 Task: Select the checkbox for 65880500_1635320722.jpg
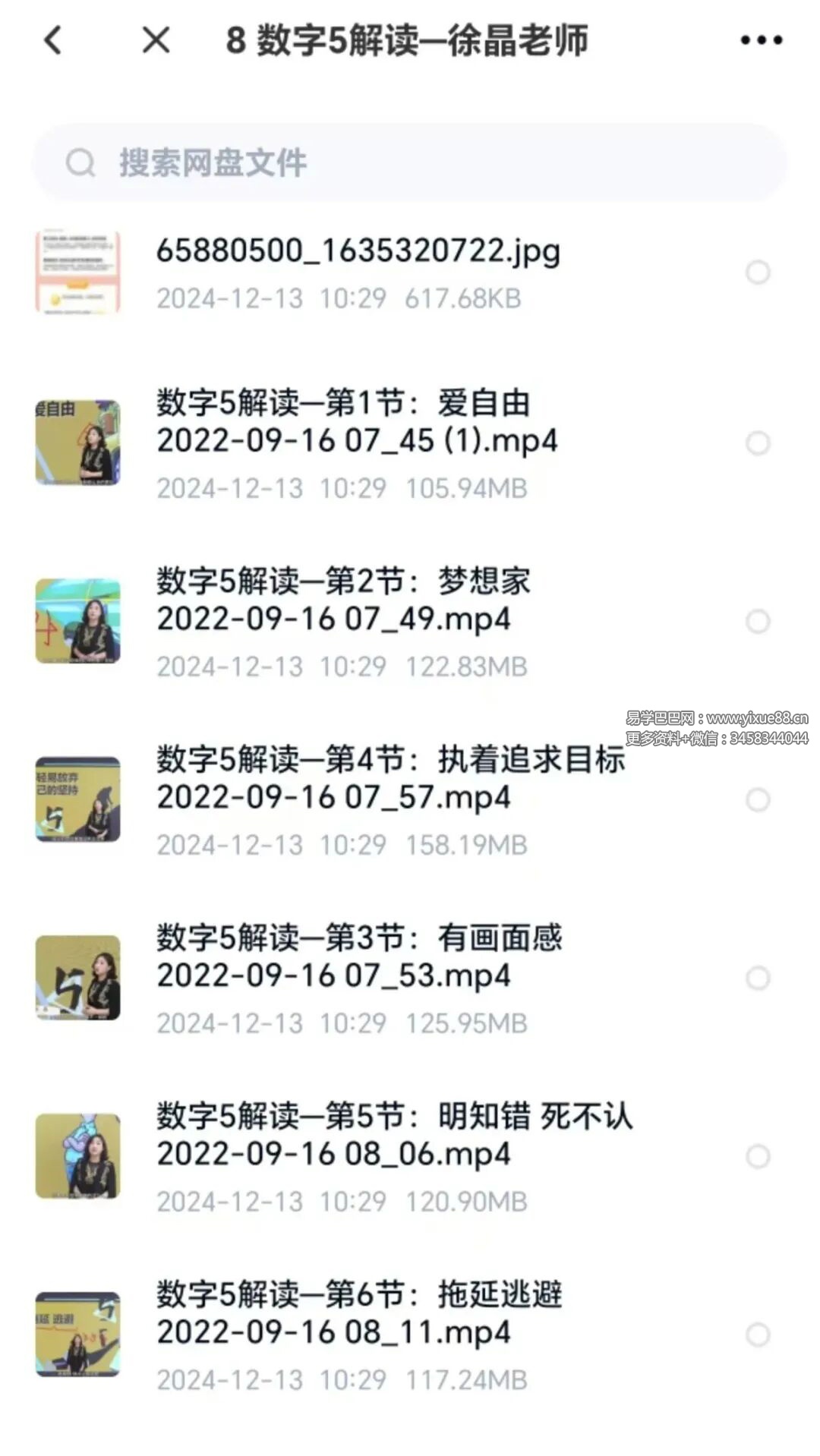coord(757,272)
